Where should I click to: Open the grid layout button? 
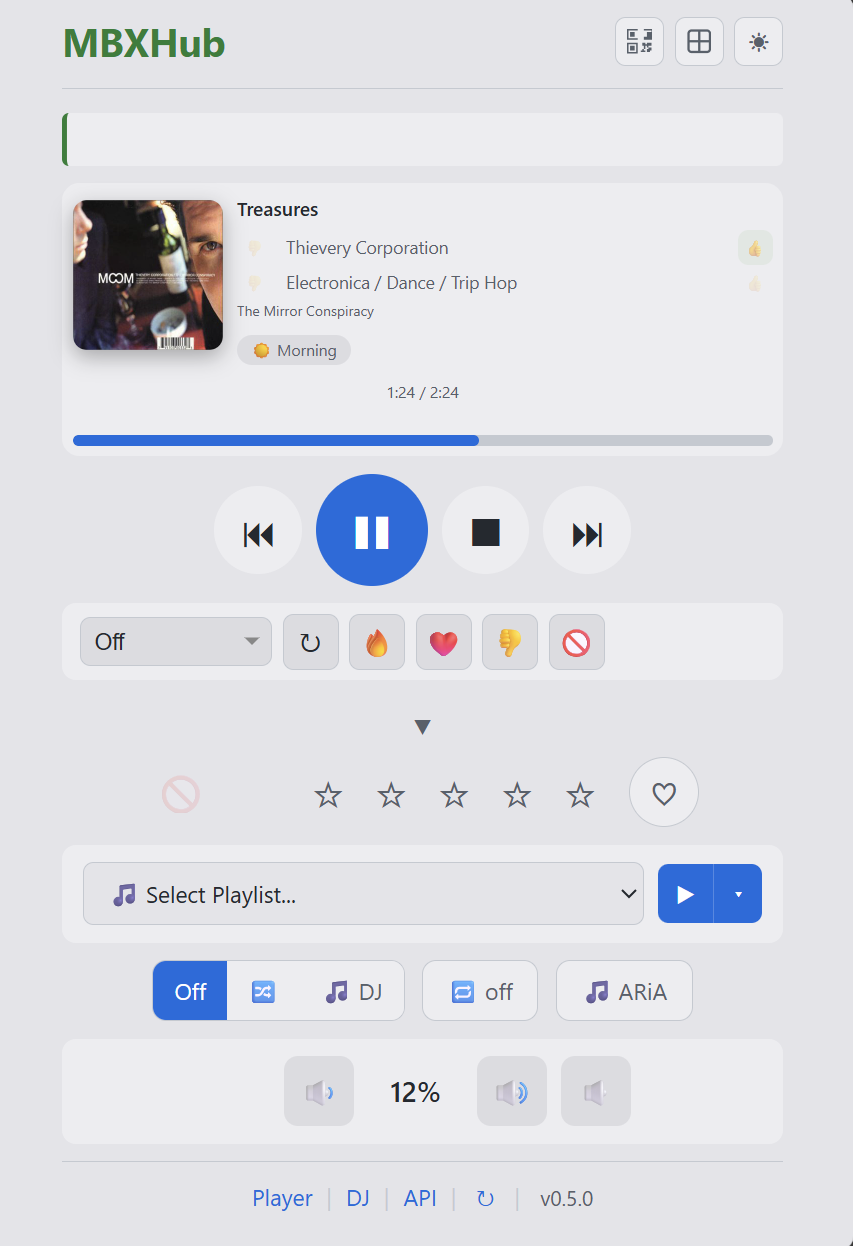tap(699, 42)
